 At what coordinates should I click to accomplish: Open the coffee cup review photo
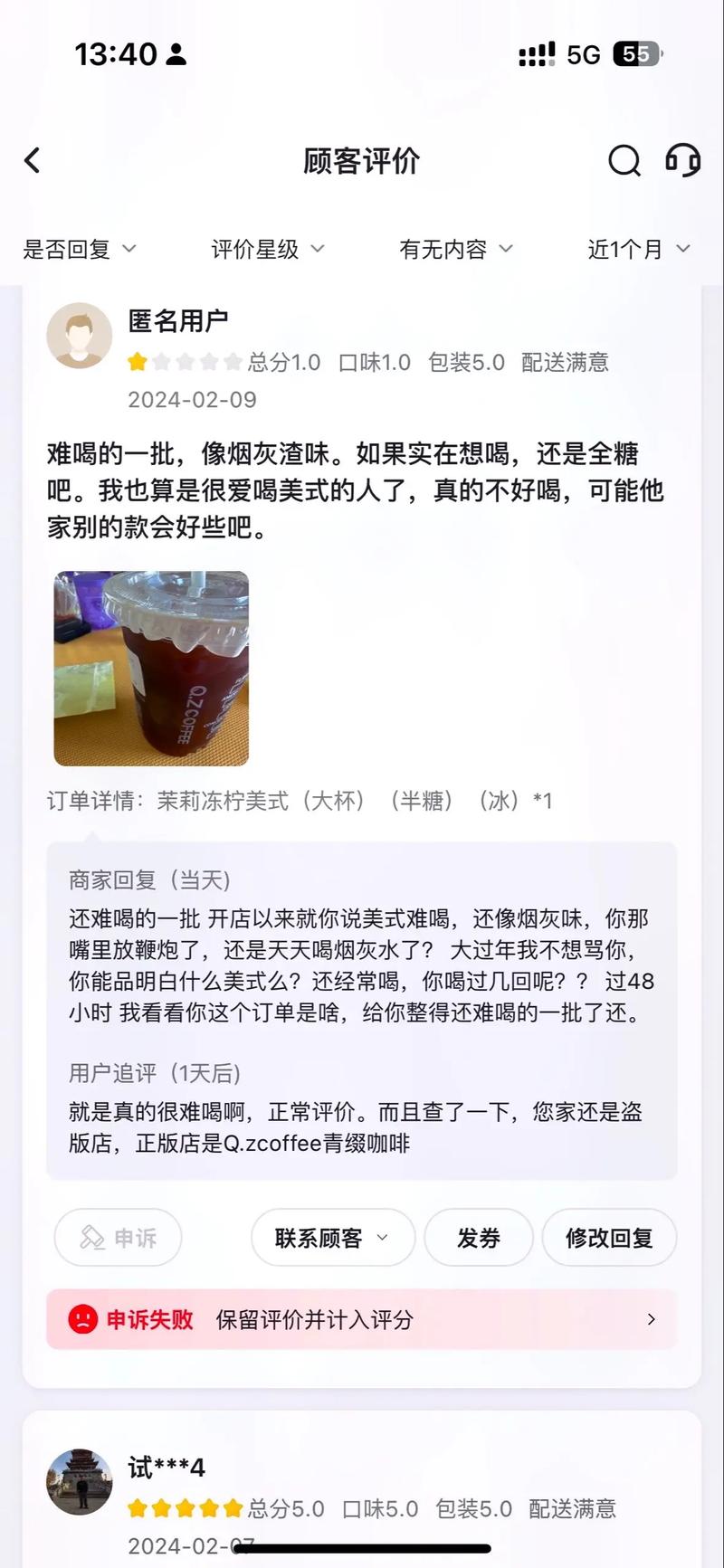pyautogui.click(x=150, y=668)
